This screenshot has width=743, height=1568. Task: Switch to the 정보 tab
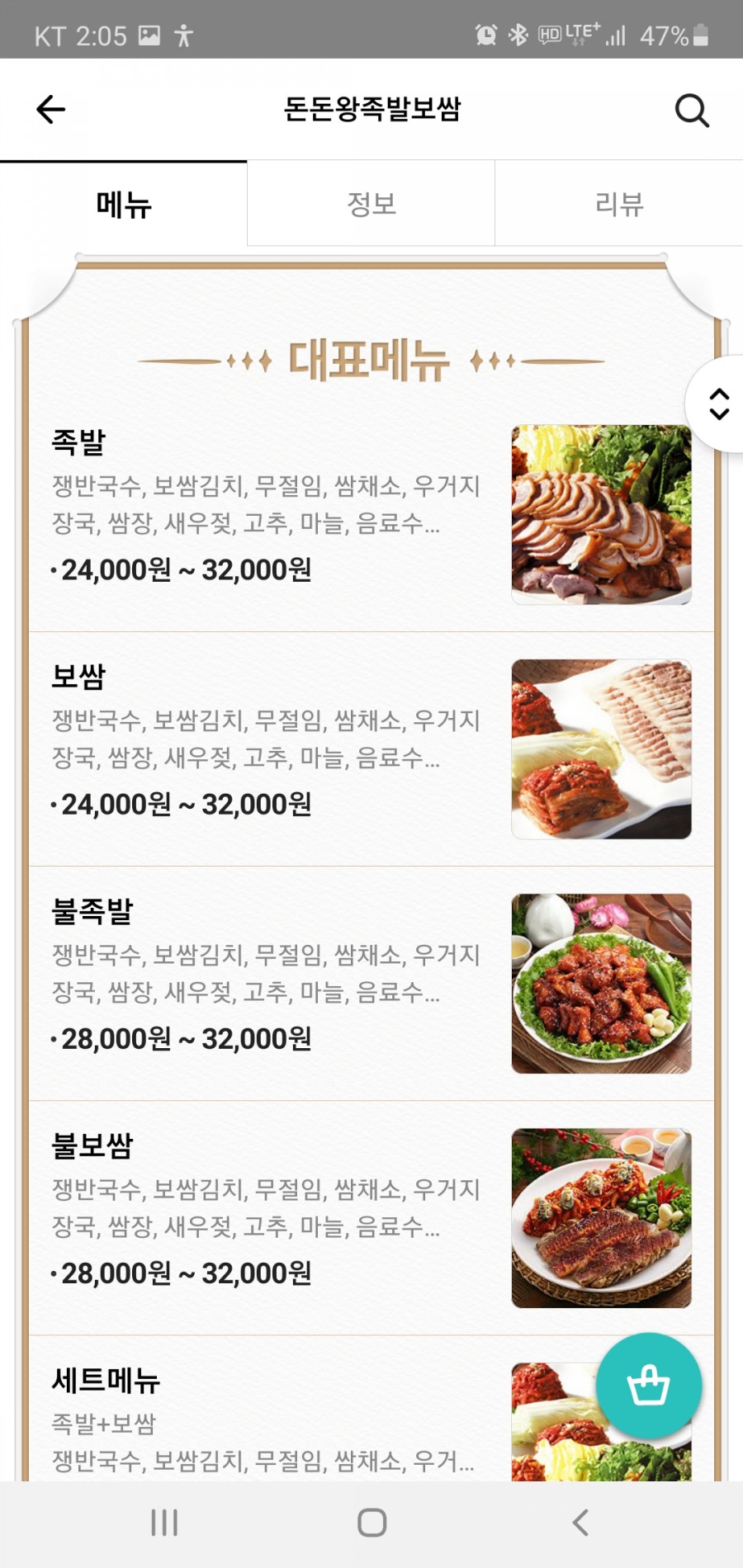[371, 204]
